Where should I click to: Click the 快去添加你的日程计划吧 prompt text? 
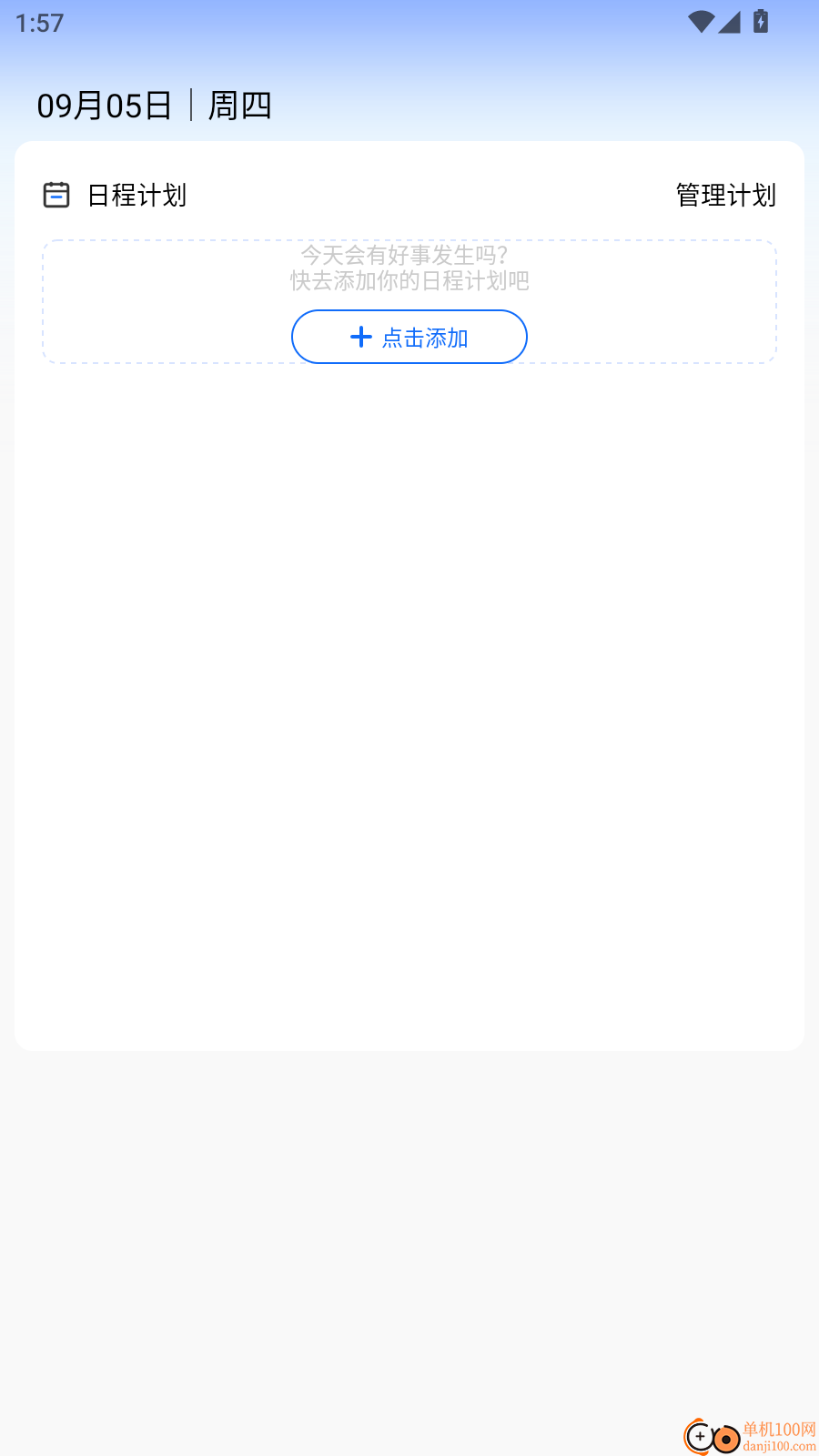point(409,281)
